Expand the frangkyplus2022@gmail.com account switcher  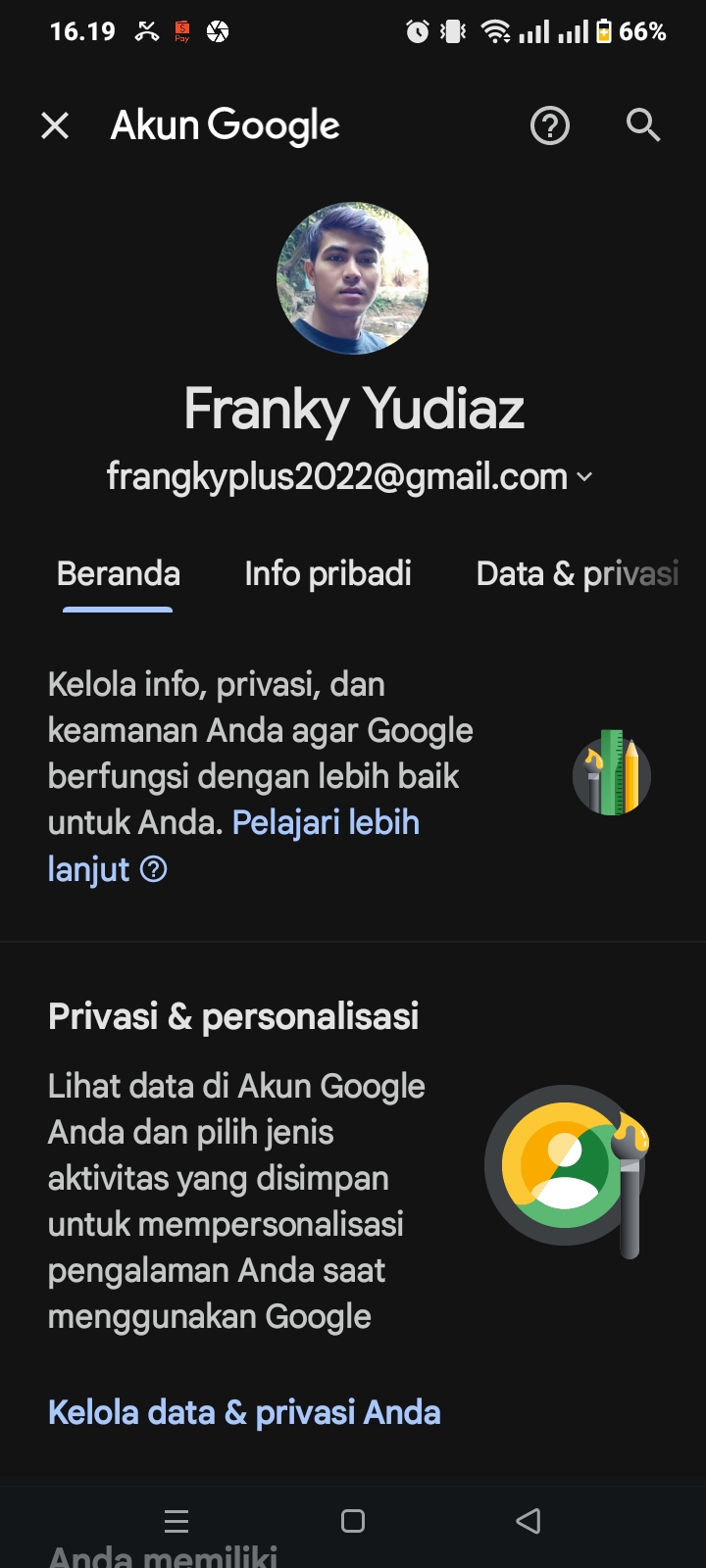pyautogui.click(x=350, y=477)
